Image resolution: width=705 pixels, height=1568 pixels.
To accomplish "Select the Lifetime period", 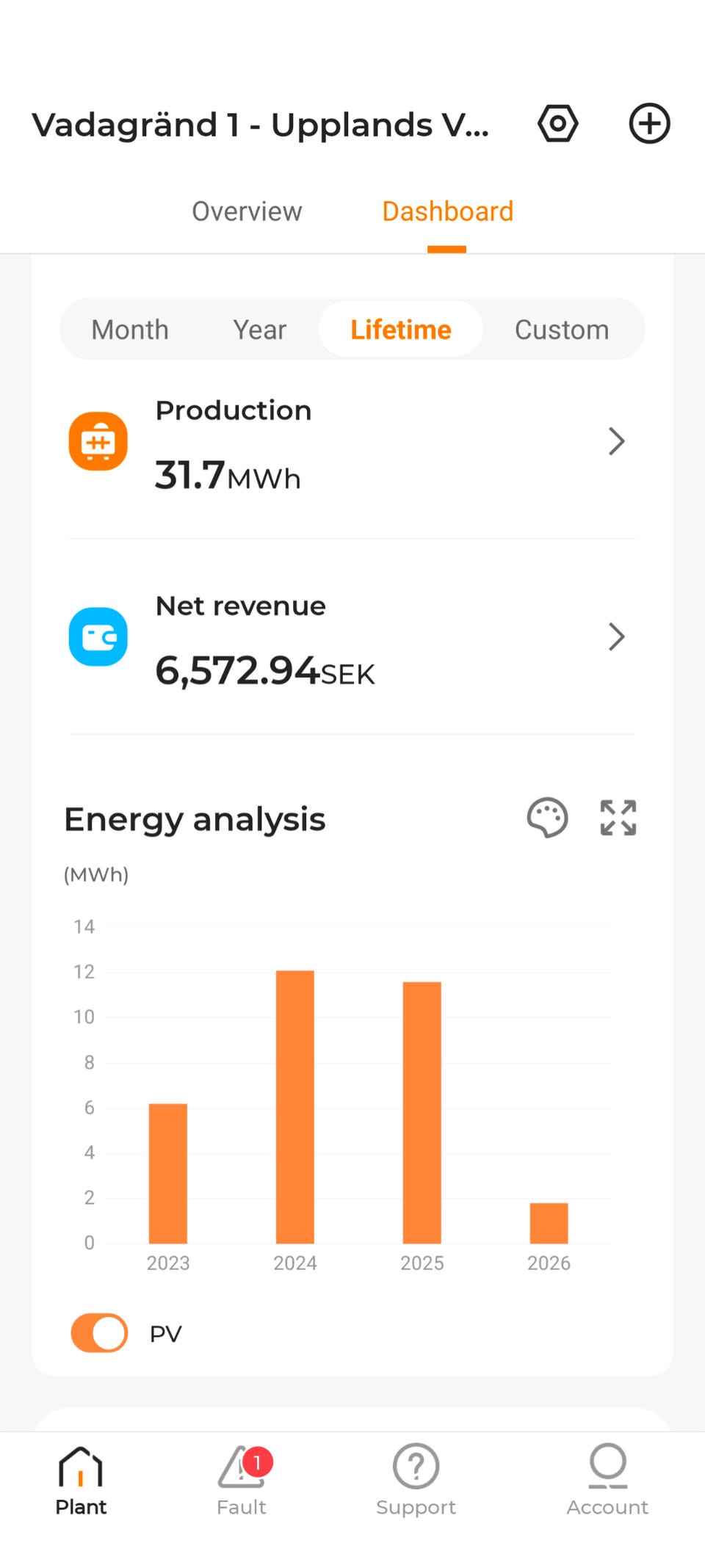I will coord(400,330).
